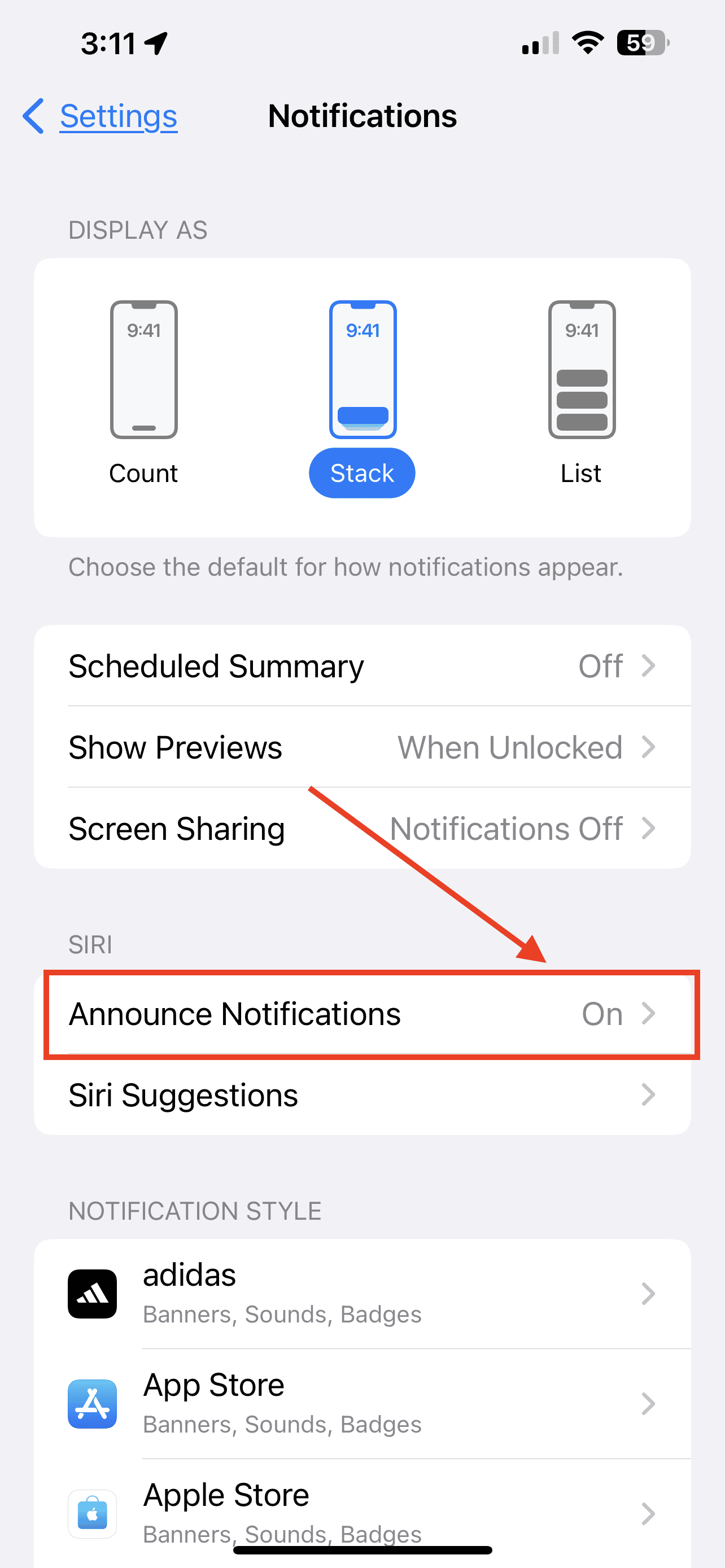Screen dimensions: 725x1568
Task: Open Screen Sharing notification settings
Action: point(362,829)
